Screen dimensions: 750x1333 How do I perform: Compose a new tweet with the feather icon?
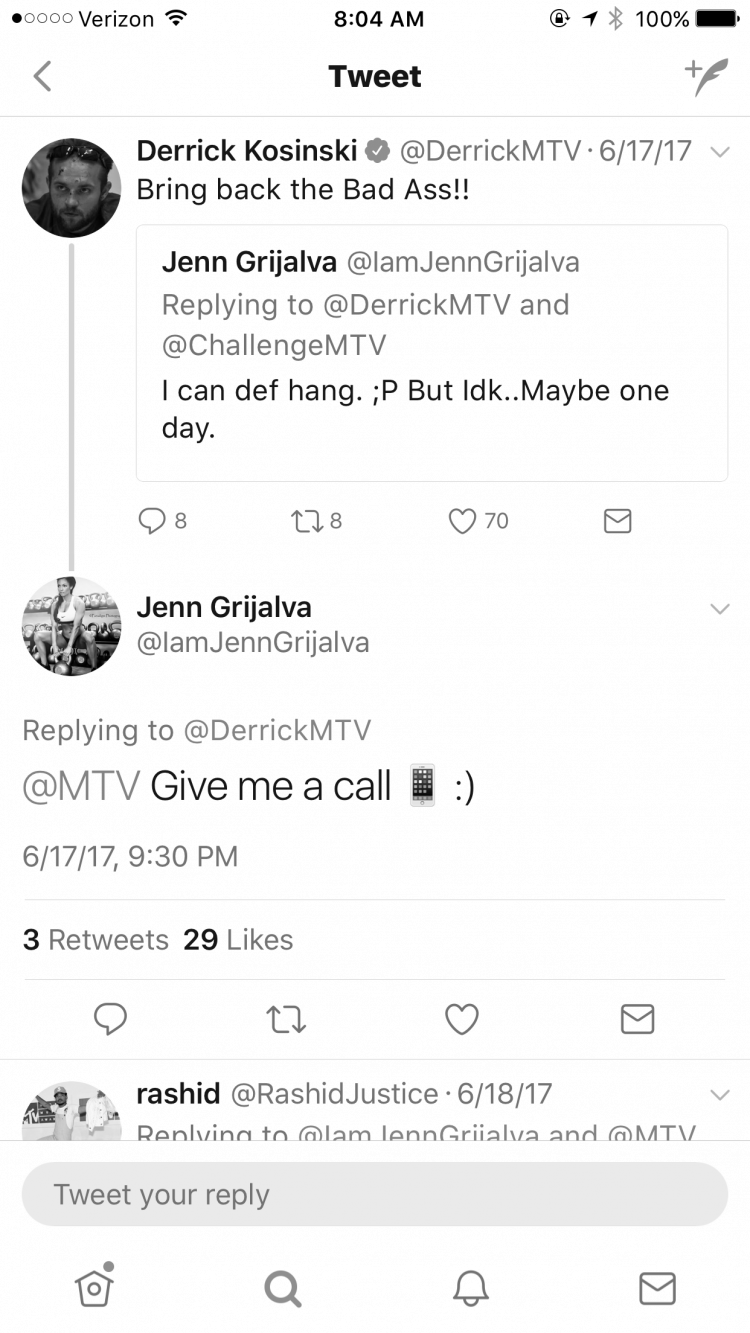pyautogui.click(x=706, y=77)
